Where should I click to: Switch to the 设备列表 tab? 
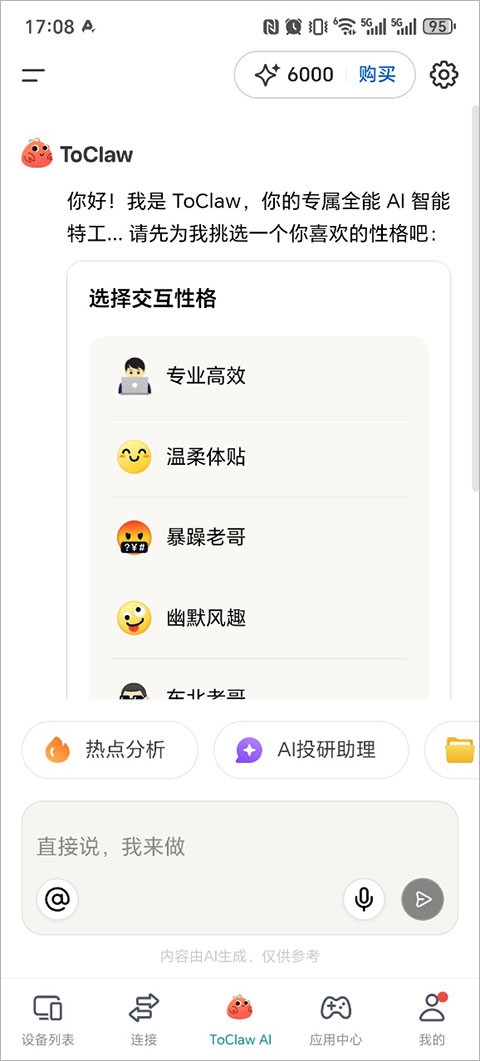click(48, 1020)
